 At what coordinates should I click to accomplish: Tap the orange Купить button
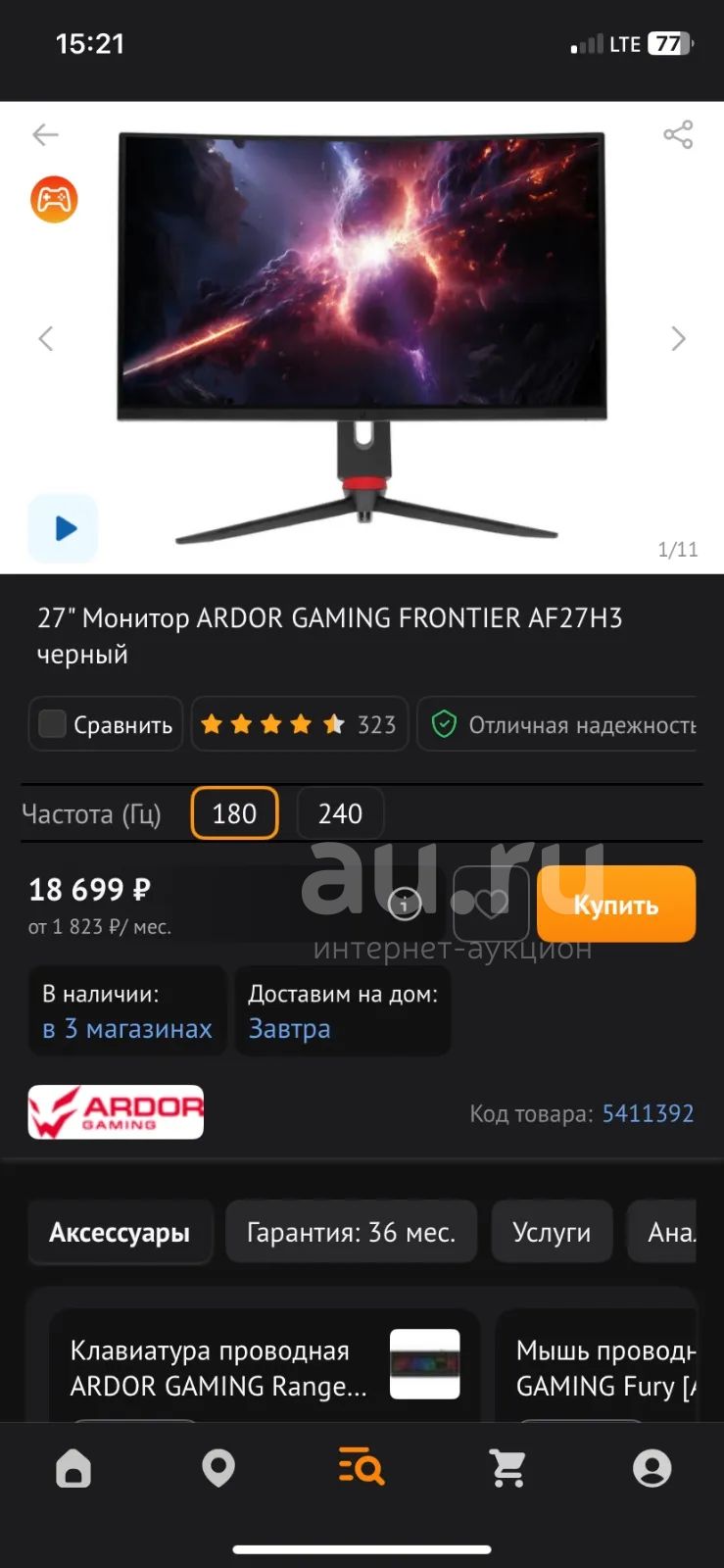click(616, 904)
